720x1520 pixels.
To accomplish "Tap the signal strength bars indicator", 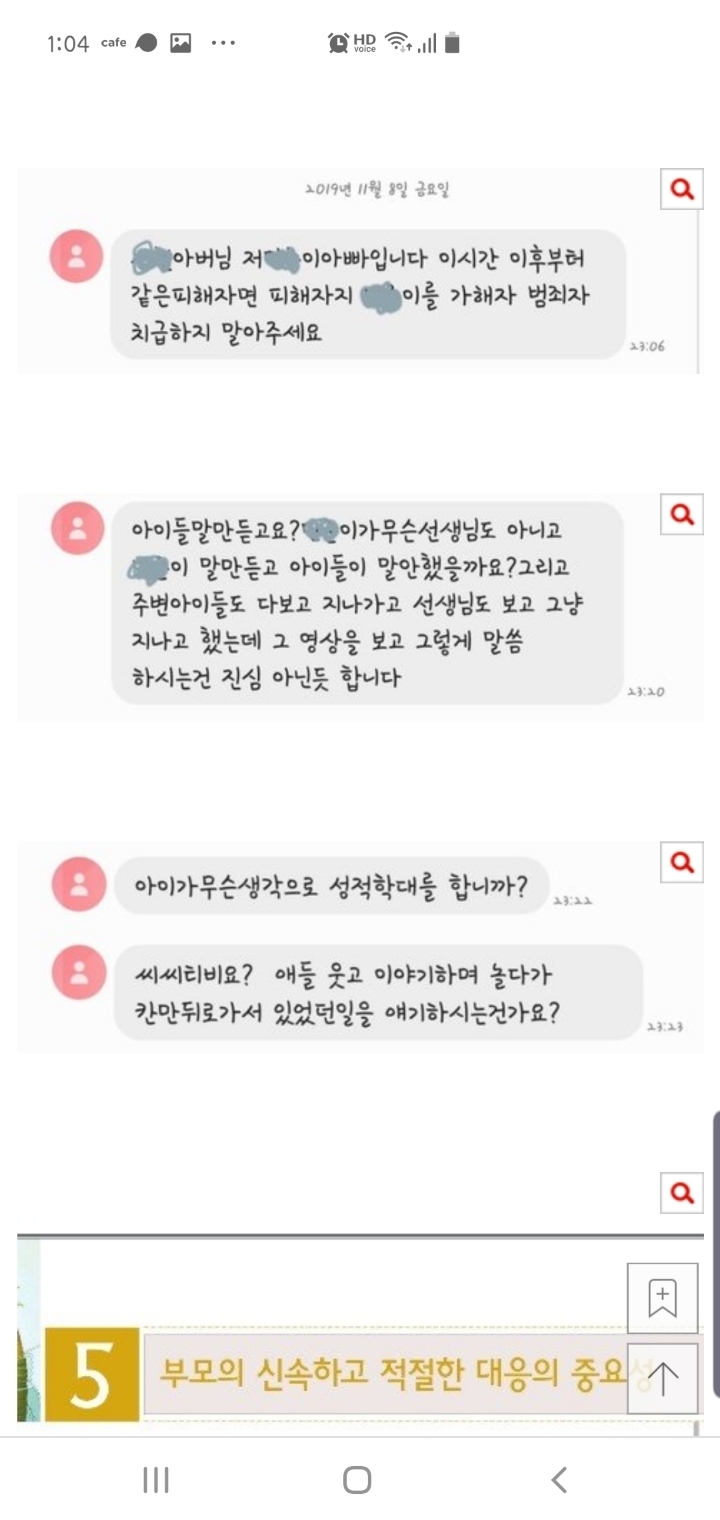I will pyautogui.click(x=428, y=42).
